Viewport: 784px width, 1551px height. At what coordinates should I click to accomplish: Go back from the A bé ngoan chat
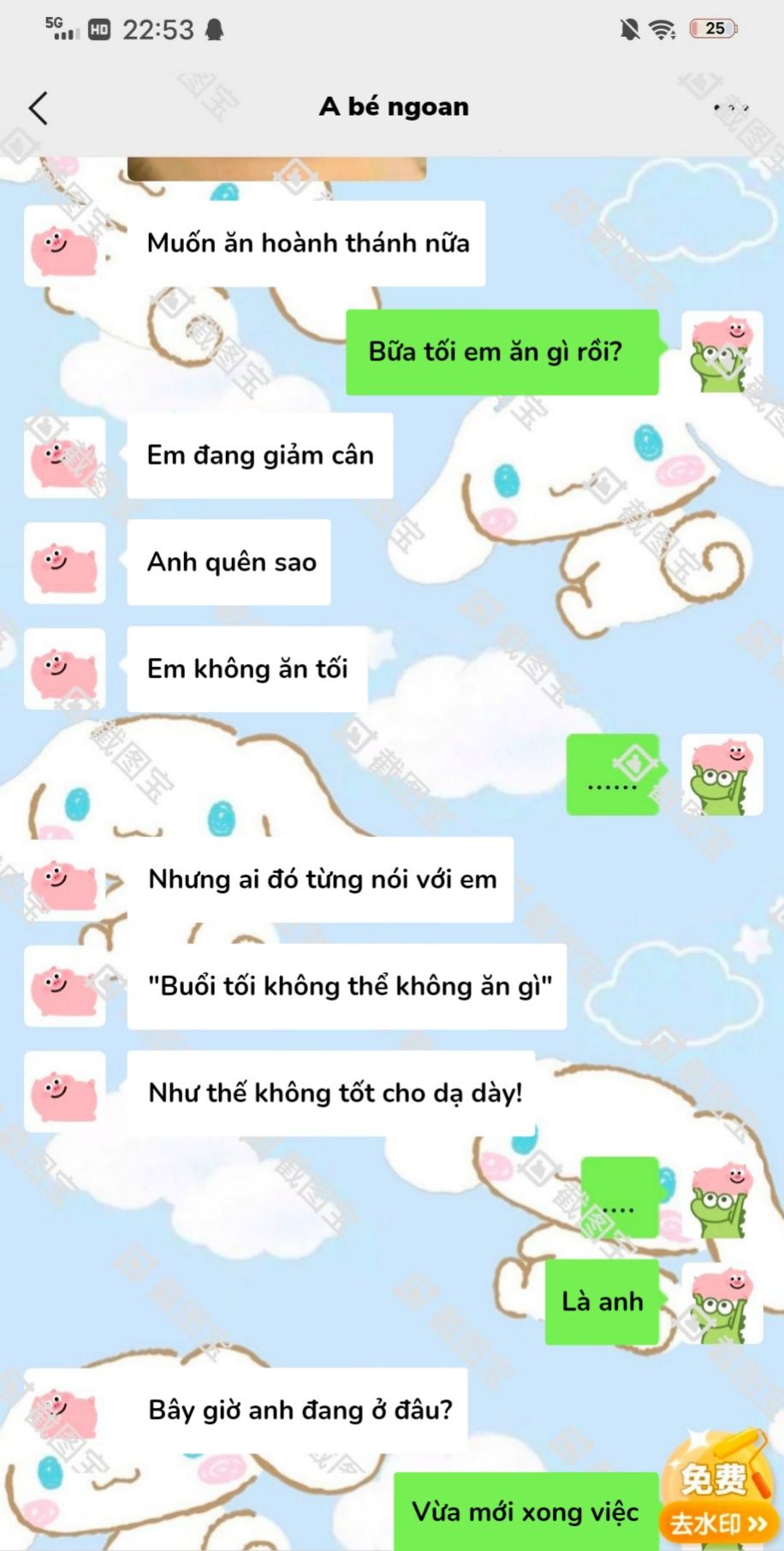pos(39,109)
